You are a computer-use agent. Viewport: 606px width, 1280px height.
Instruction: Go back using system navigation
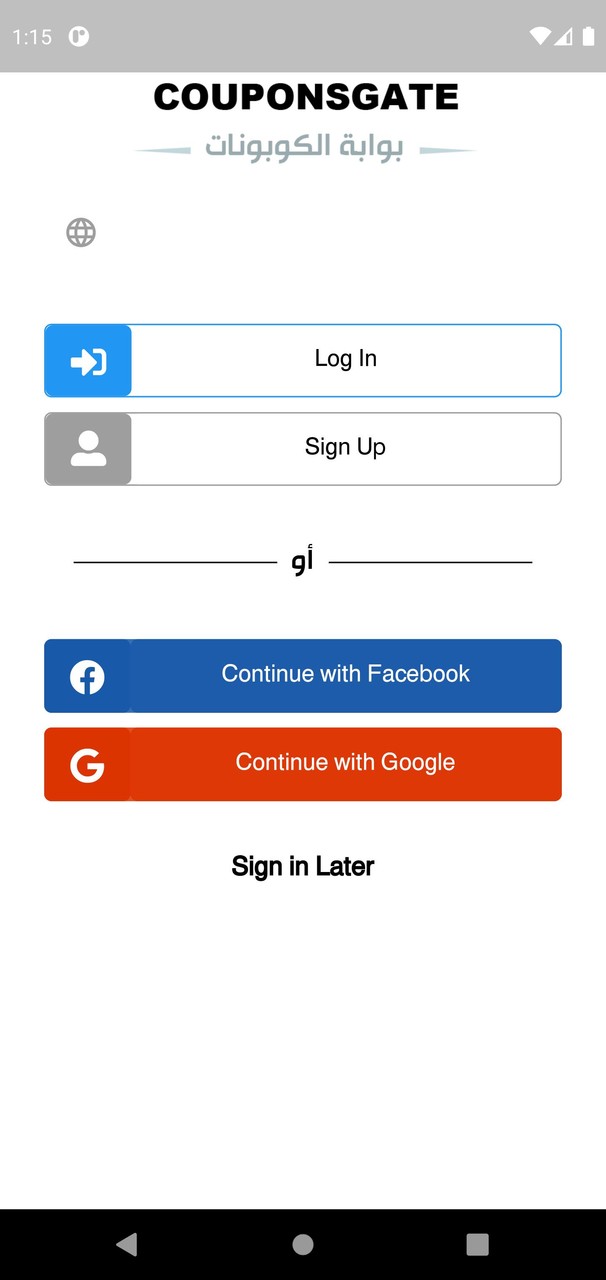click(126, 1244)
